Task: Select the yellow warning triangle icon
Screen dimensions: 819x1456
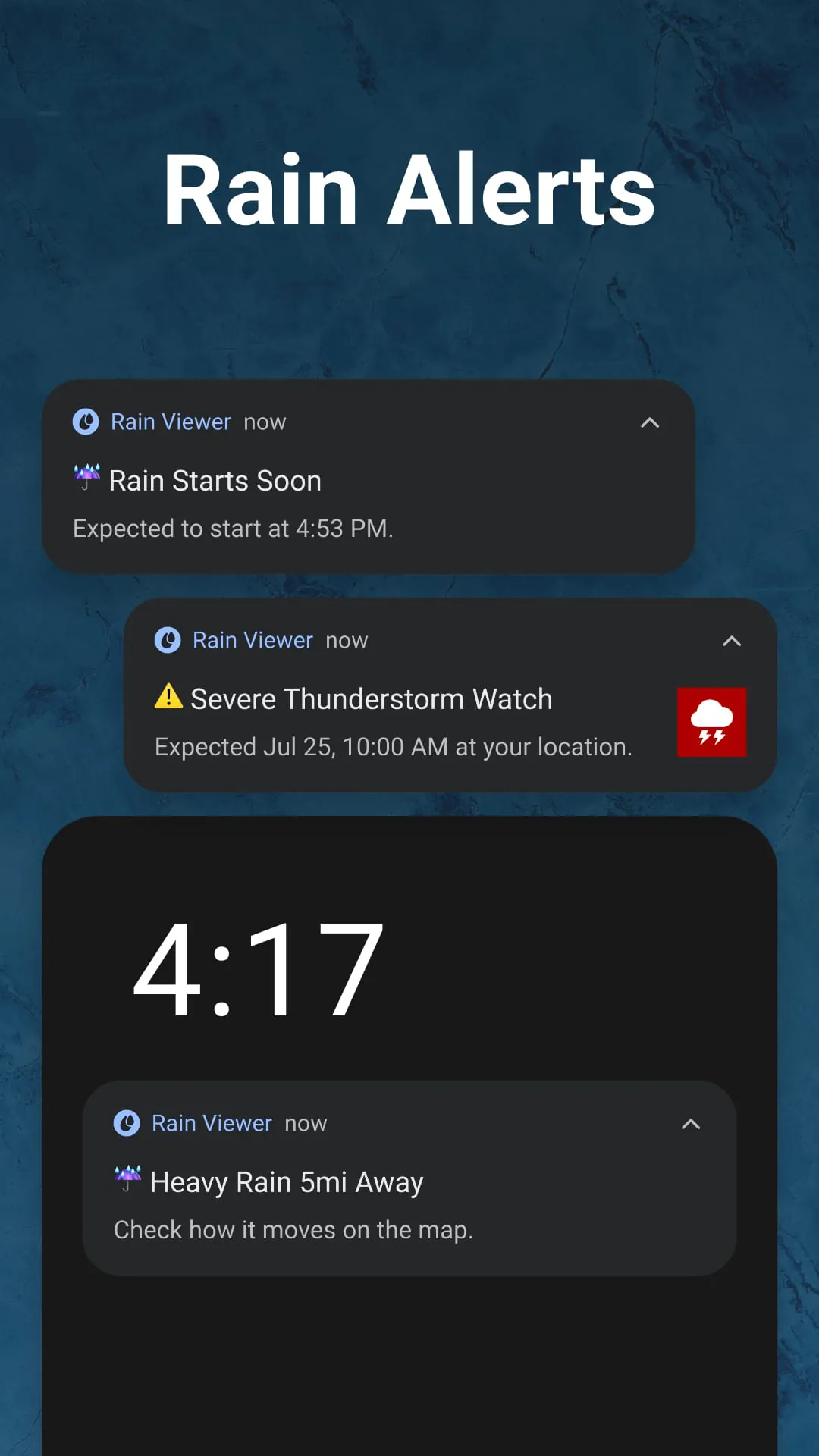Action: pos(167,698)
